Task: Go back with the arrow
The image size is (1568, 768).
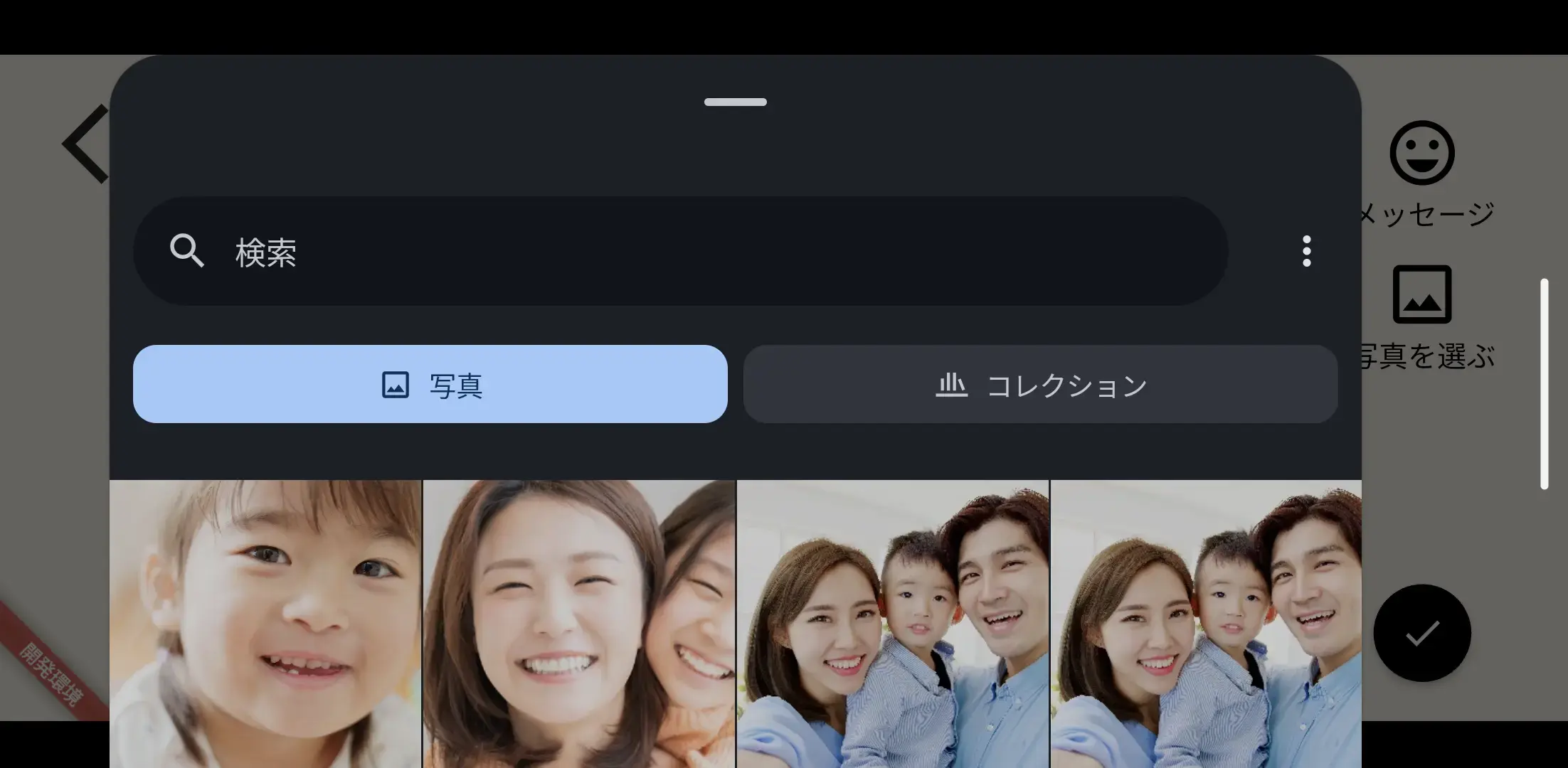Action: coord(87,144)
